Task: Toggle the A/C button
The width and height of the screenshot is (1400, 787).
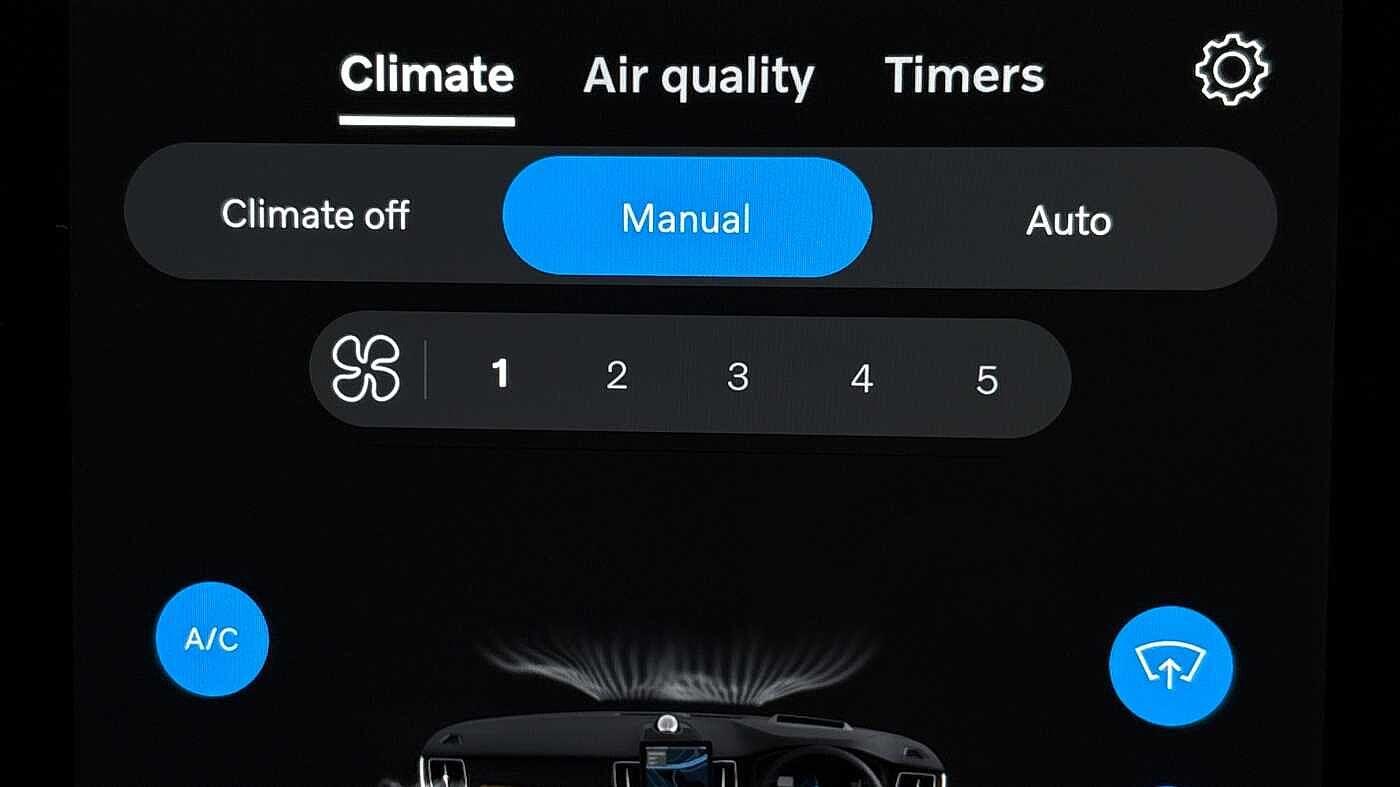Action: coord(212,639)
